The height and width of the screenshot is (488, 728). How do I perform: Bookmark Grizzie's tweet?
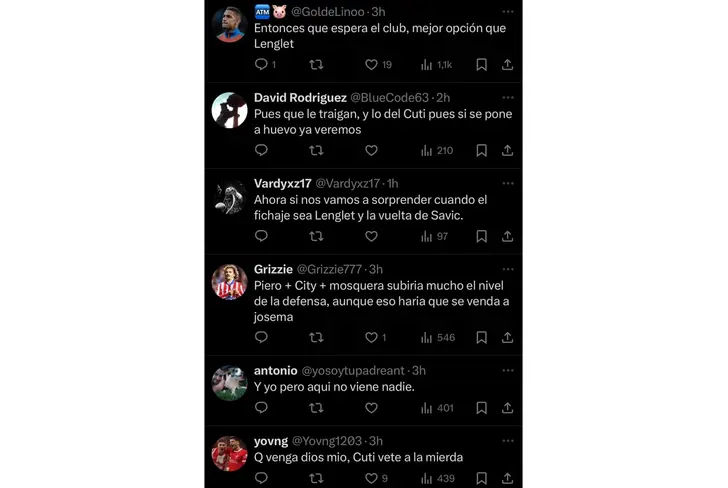pyautogui.click(x=481, y=338)
